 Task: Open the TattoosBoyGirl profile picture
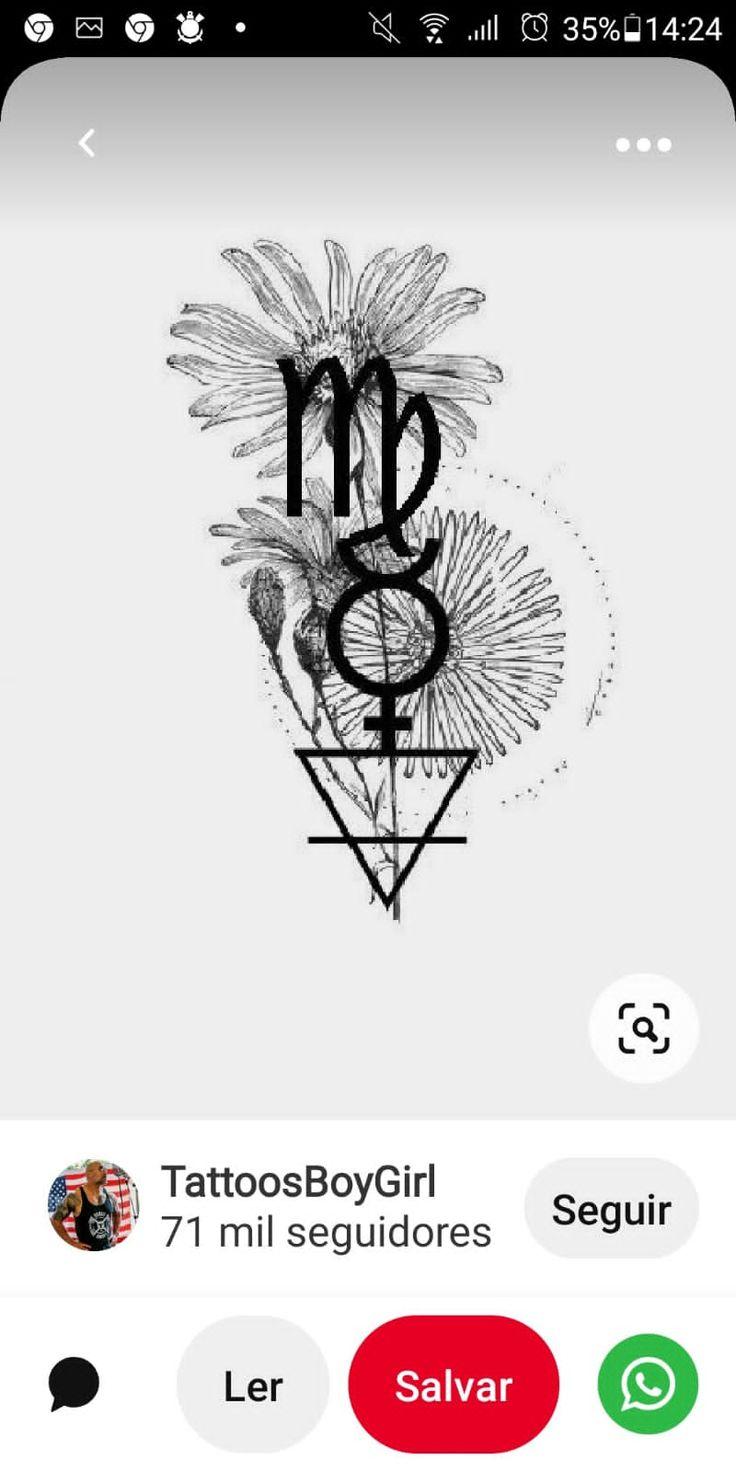pos(93,1205)
